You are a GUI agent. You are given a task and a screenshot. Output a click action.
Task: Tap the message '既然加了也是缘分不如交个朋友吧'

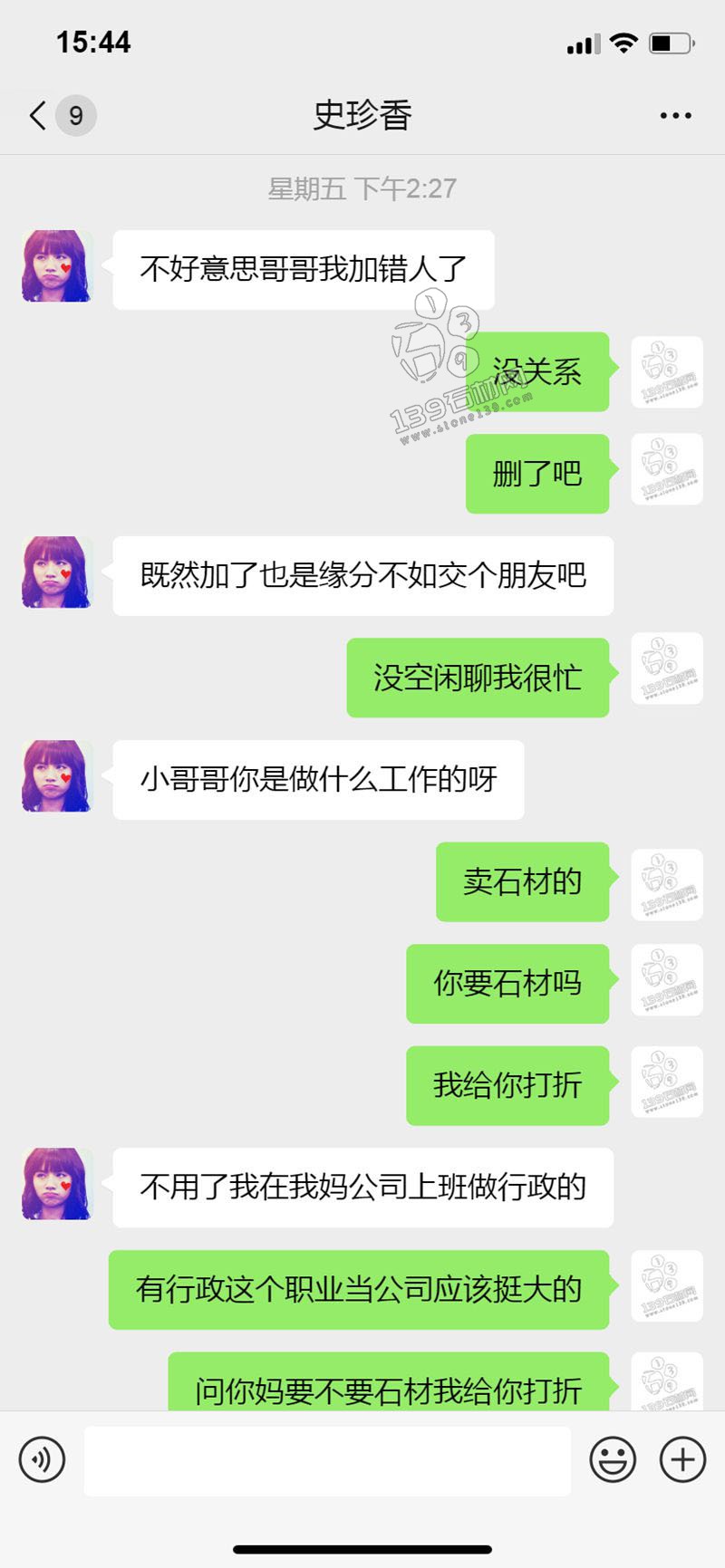362,575
